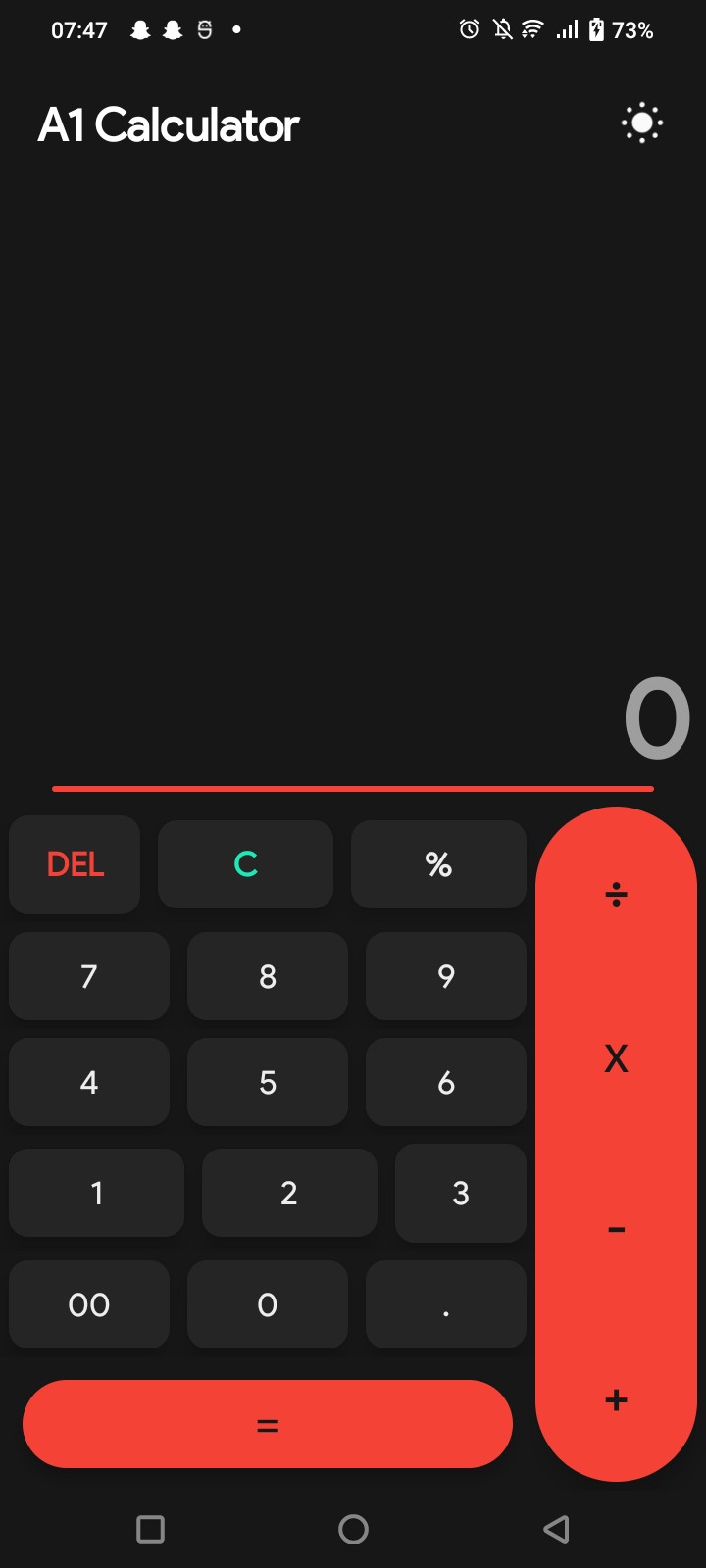Enter digit 7

[89, 976]
